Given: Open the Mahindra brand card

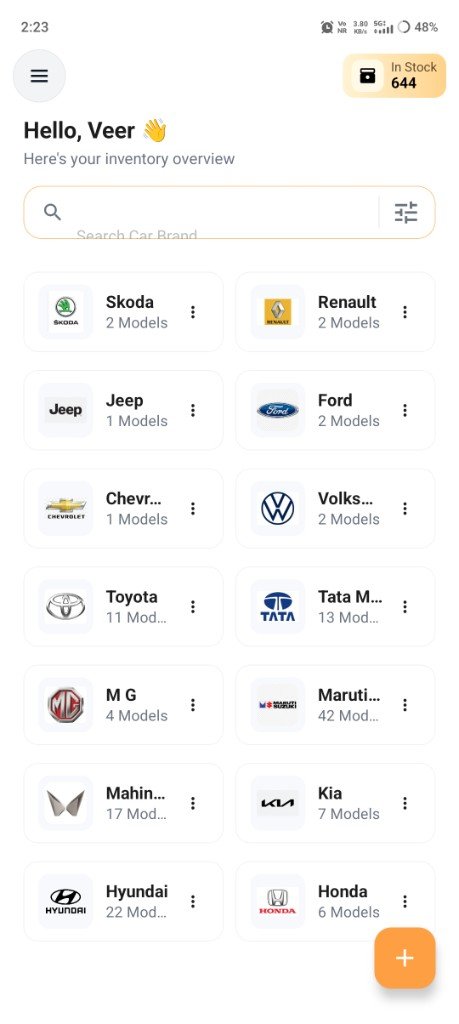Looking at the screenshot, I should point(123,803).
